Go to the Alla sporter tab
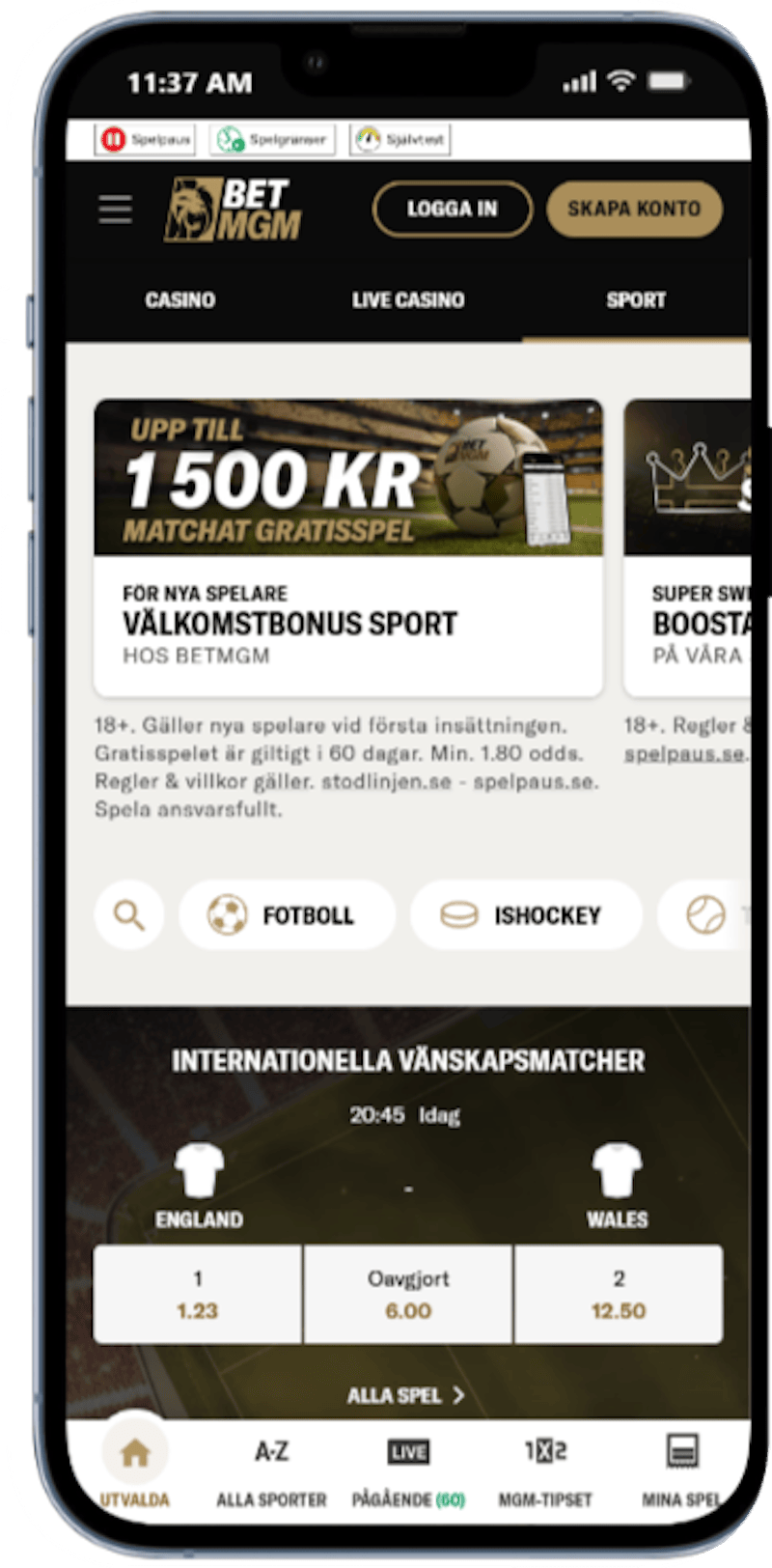The height and width of the screenshot is (1568, 772). tap(271, 1472)
